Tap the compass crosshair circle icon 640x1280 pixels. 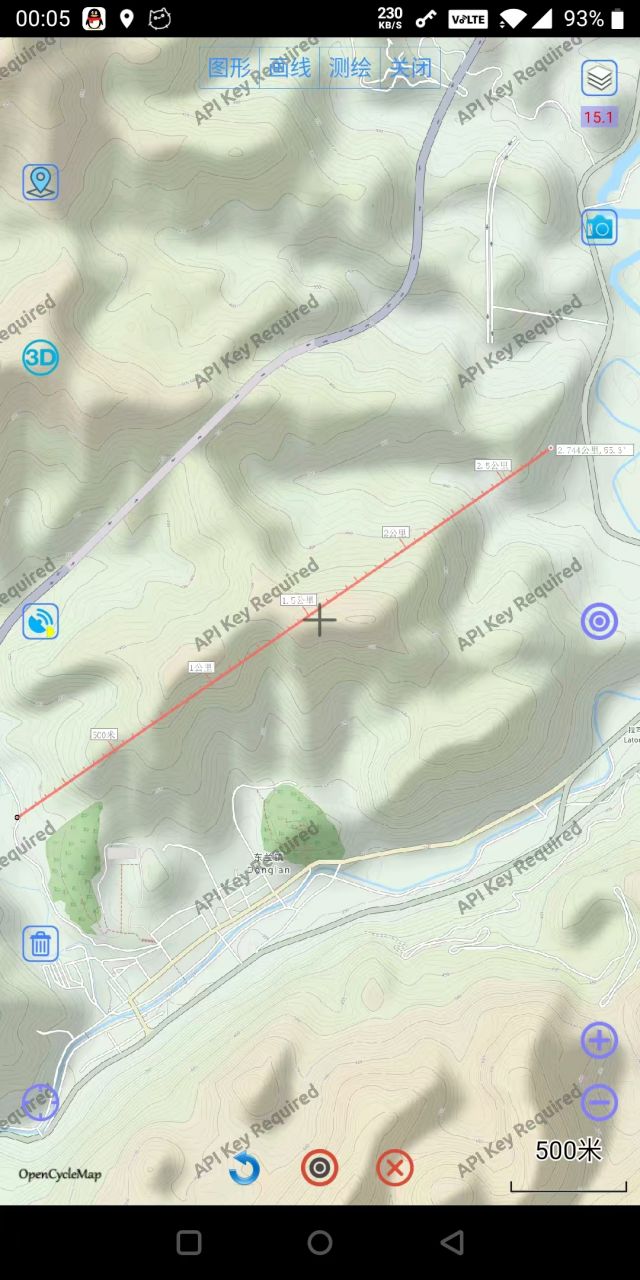(40, 1102)
